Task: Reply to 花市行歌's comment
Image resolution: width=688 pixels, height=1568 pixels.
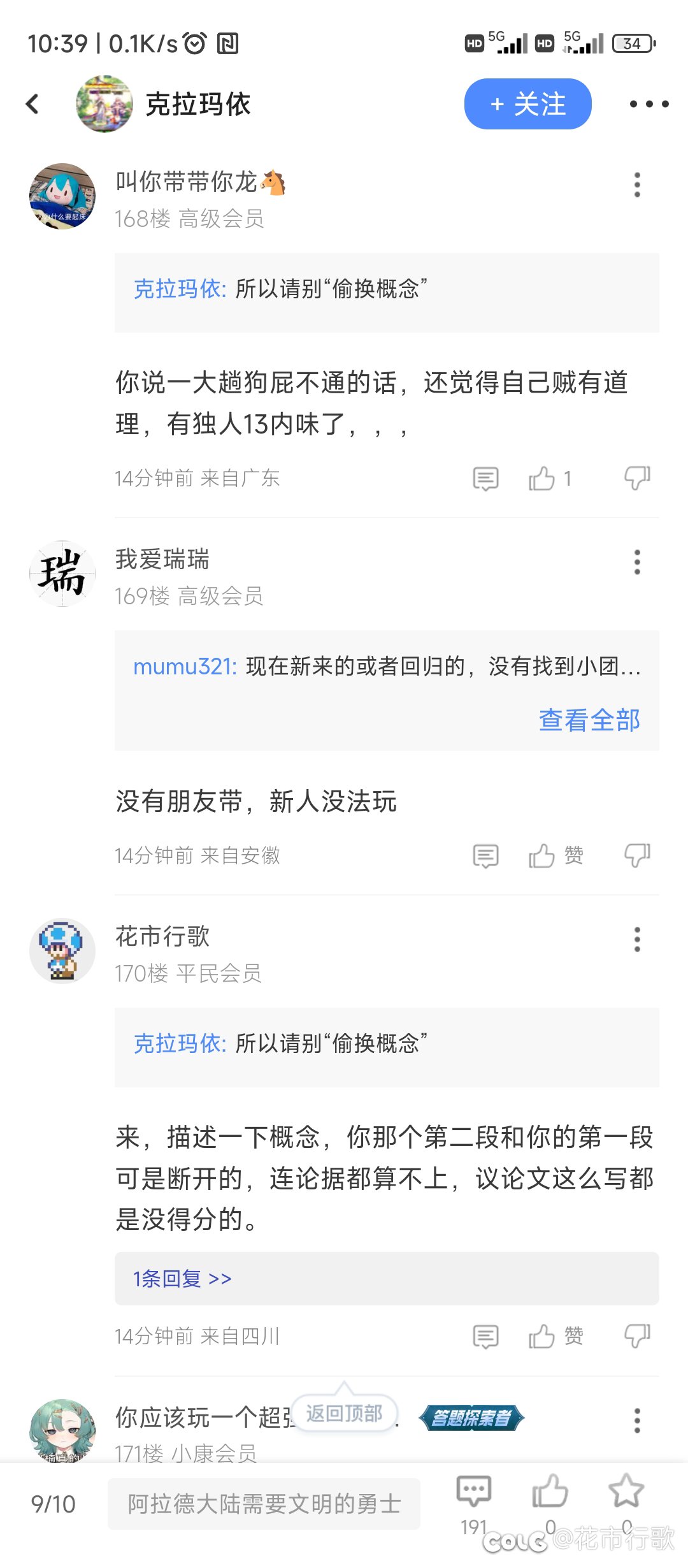Action: [485, 1336]
